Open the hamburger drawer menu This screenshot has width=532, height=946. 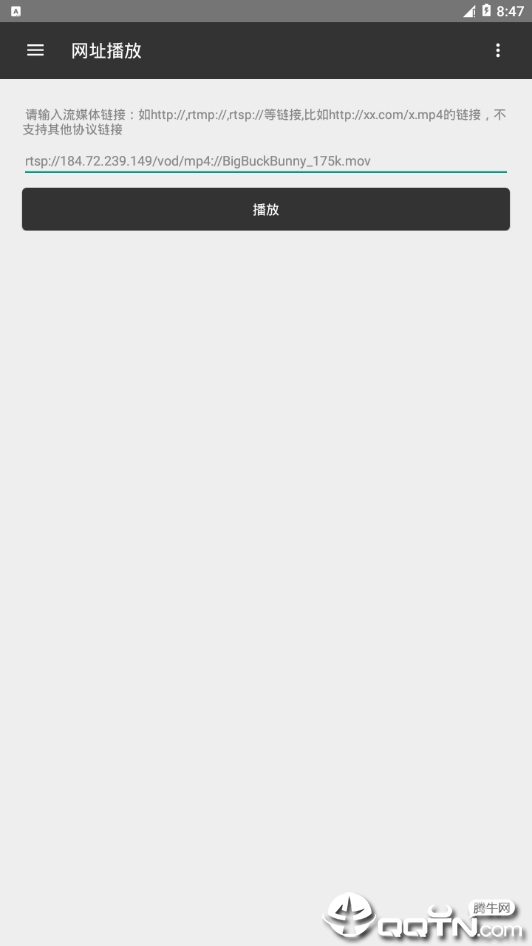[x=36, y=50]
